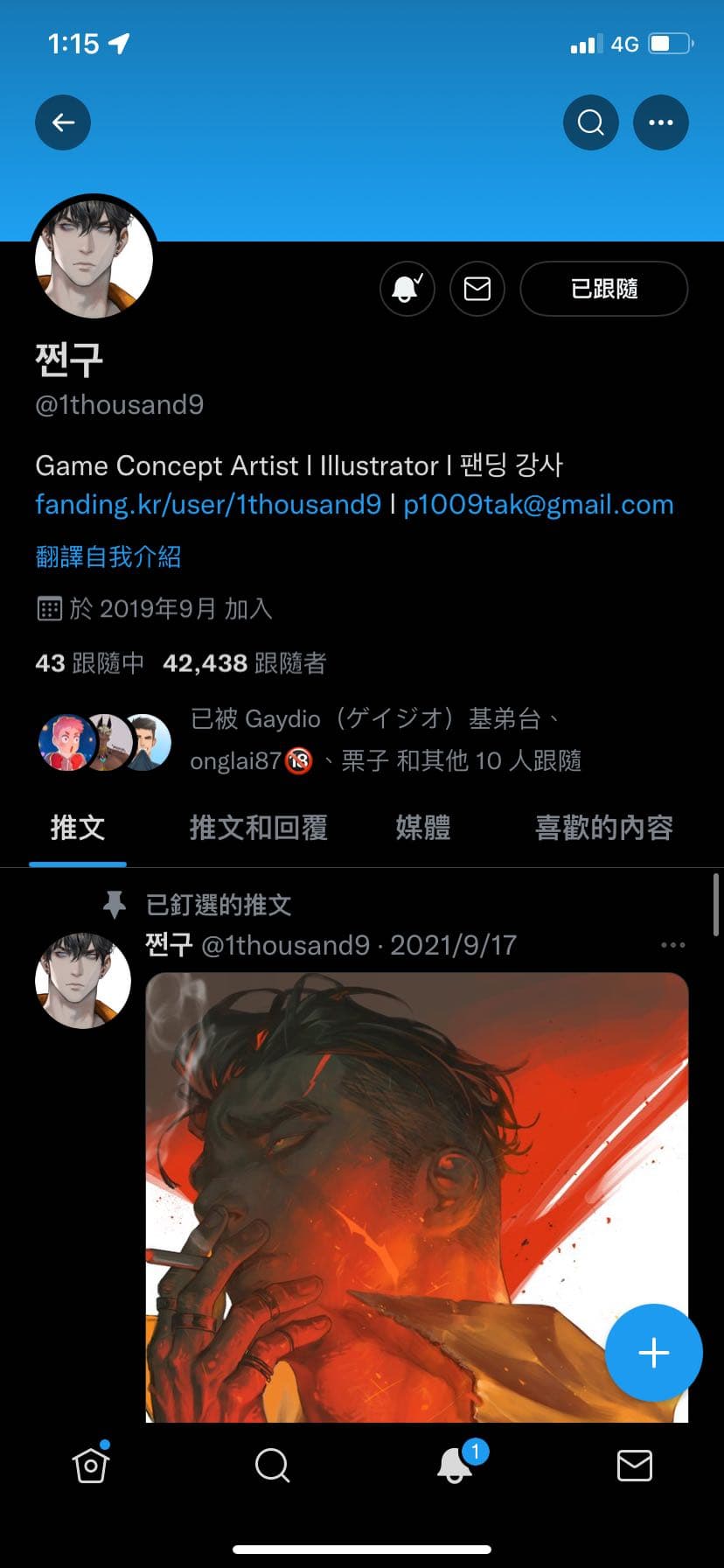The height and width of the screenshot is (1568, 724).
Task: Open search on this profile
Action: point(591,122)
